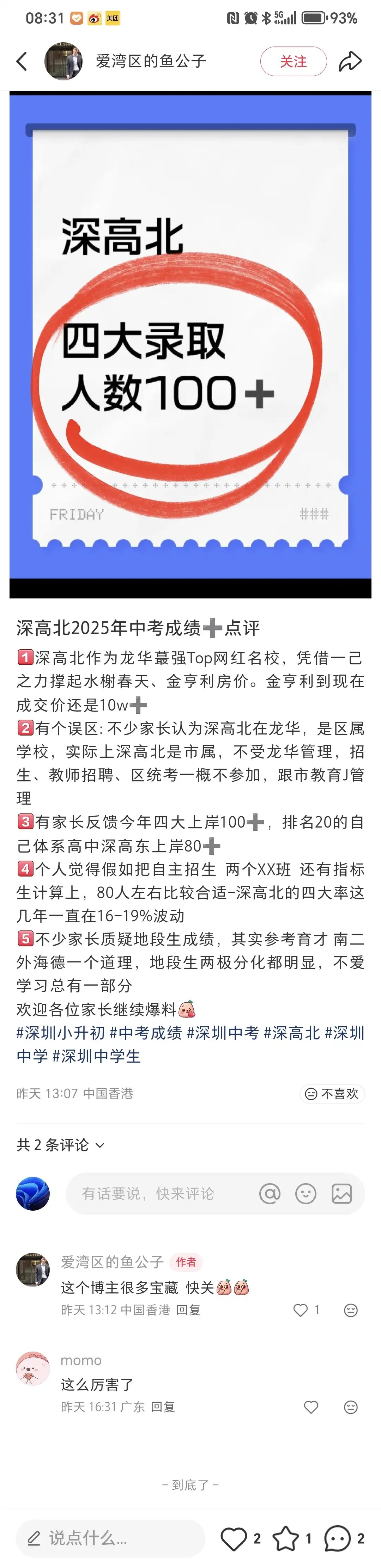The image size is (381, 1568).
Task: Open the #深圳小升初 hashtag
Action: tap(60, 1033)
